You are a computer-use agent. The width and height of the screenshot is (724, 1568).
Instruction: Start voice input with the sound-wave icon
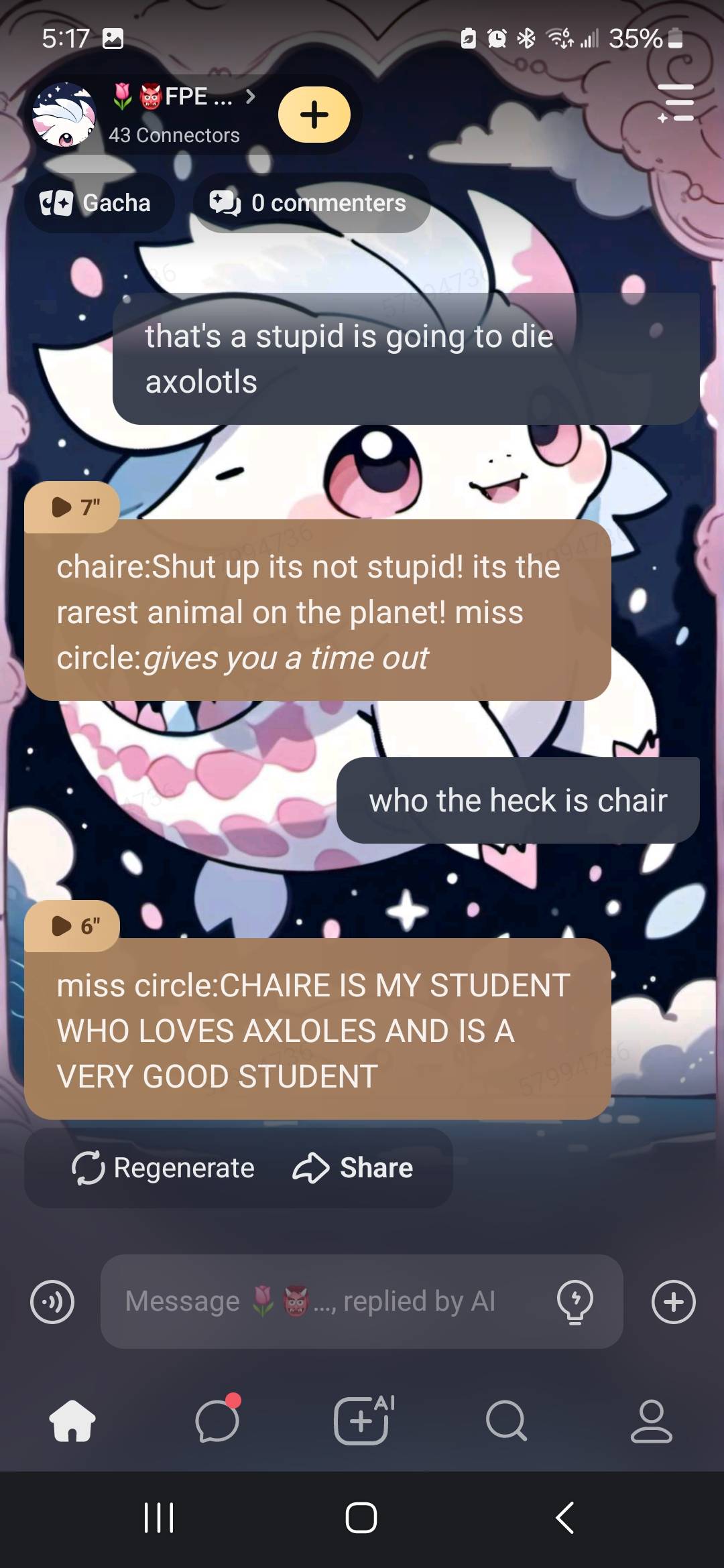pos(52,1302)
